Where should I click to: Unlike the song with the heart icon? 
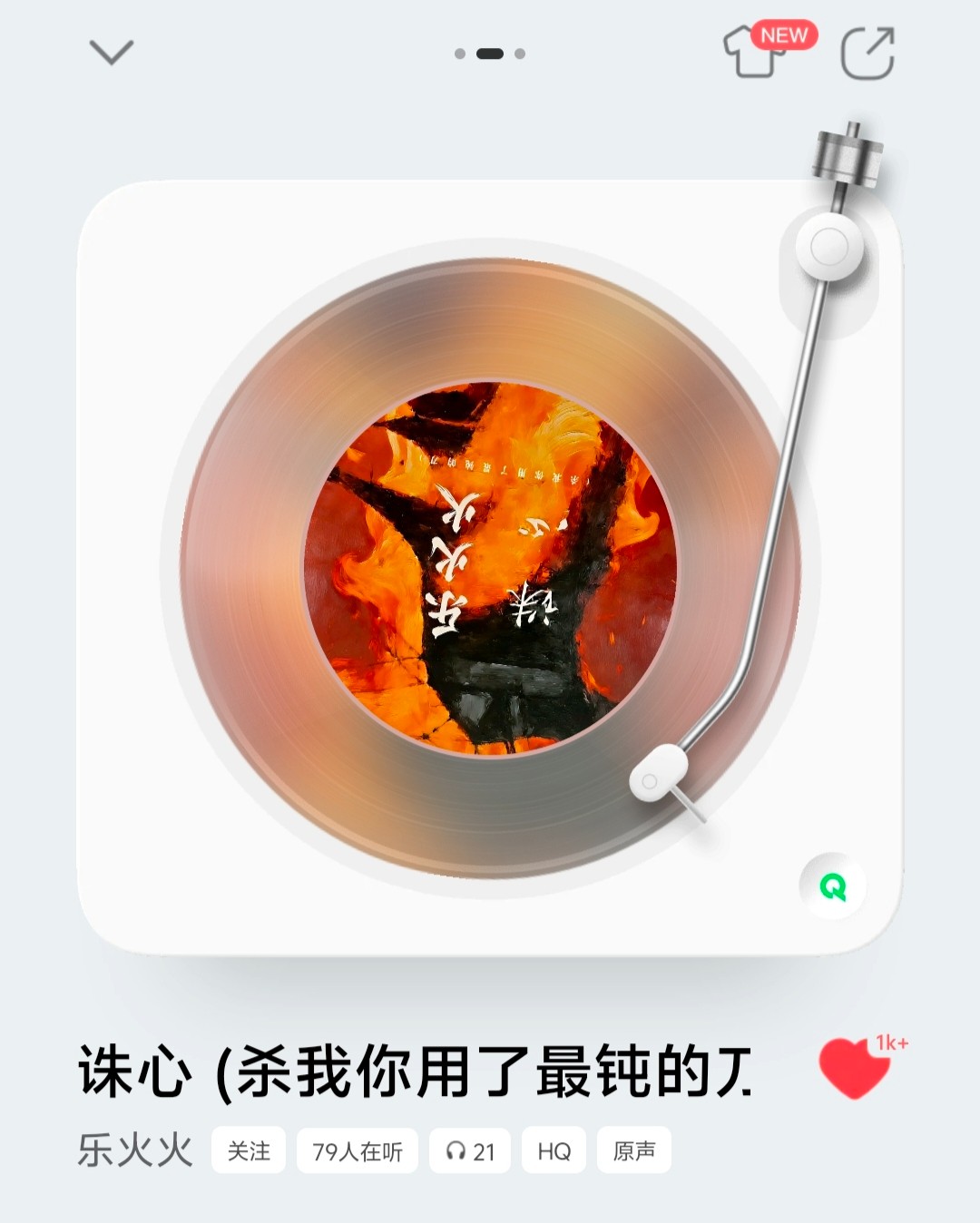pos(854,1067)
